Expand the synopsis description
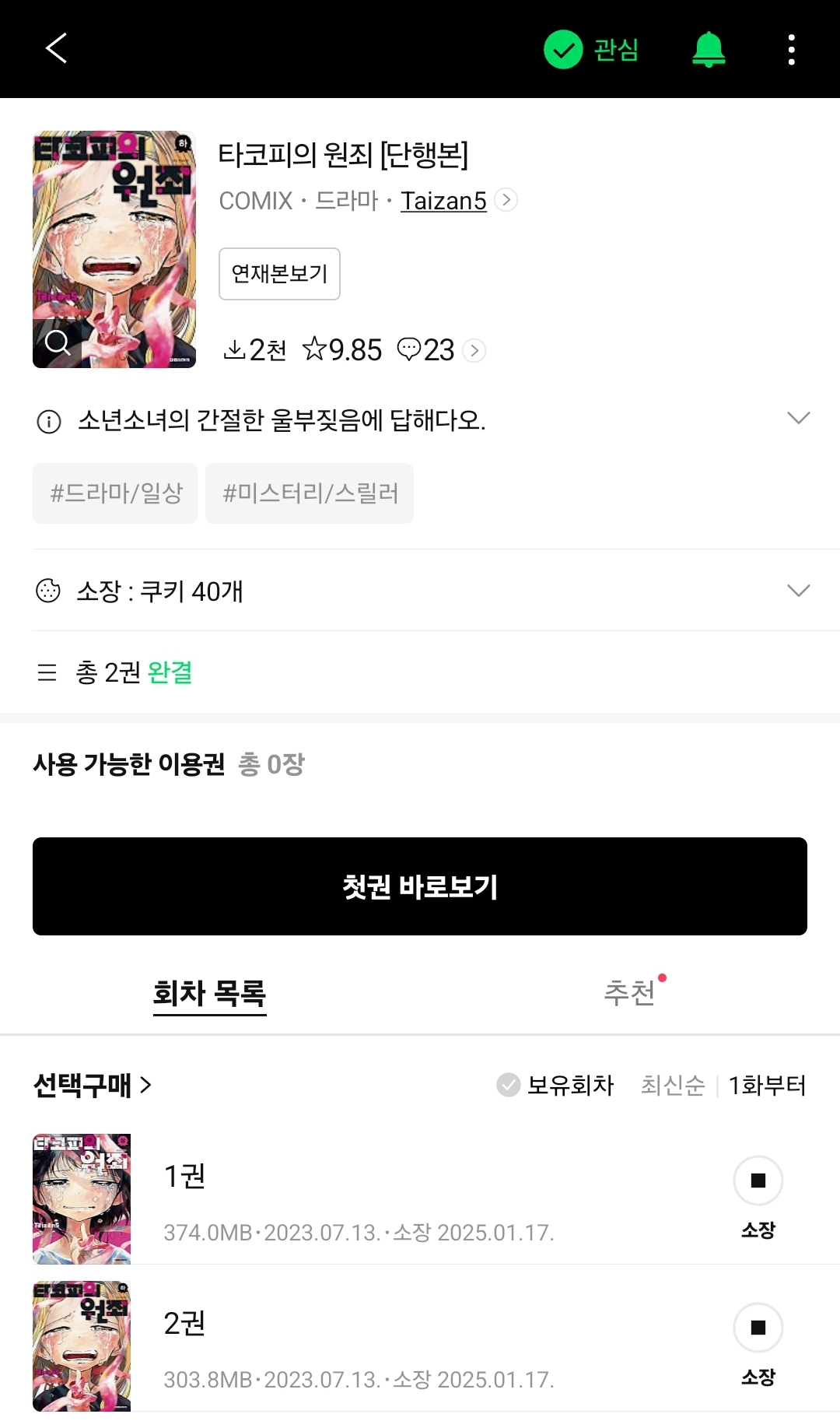 pyautogui.click(x=799, y=419)
